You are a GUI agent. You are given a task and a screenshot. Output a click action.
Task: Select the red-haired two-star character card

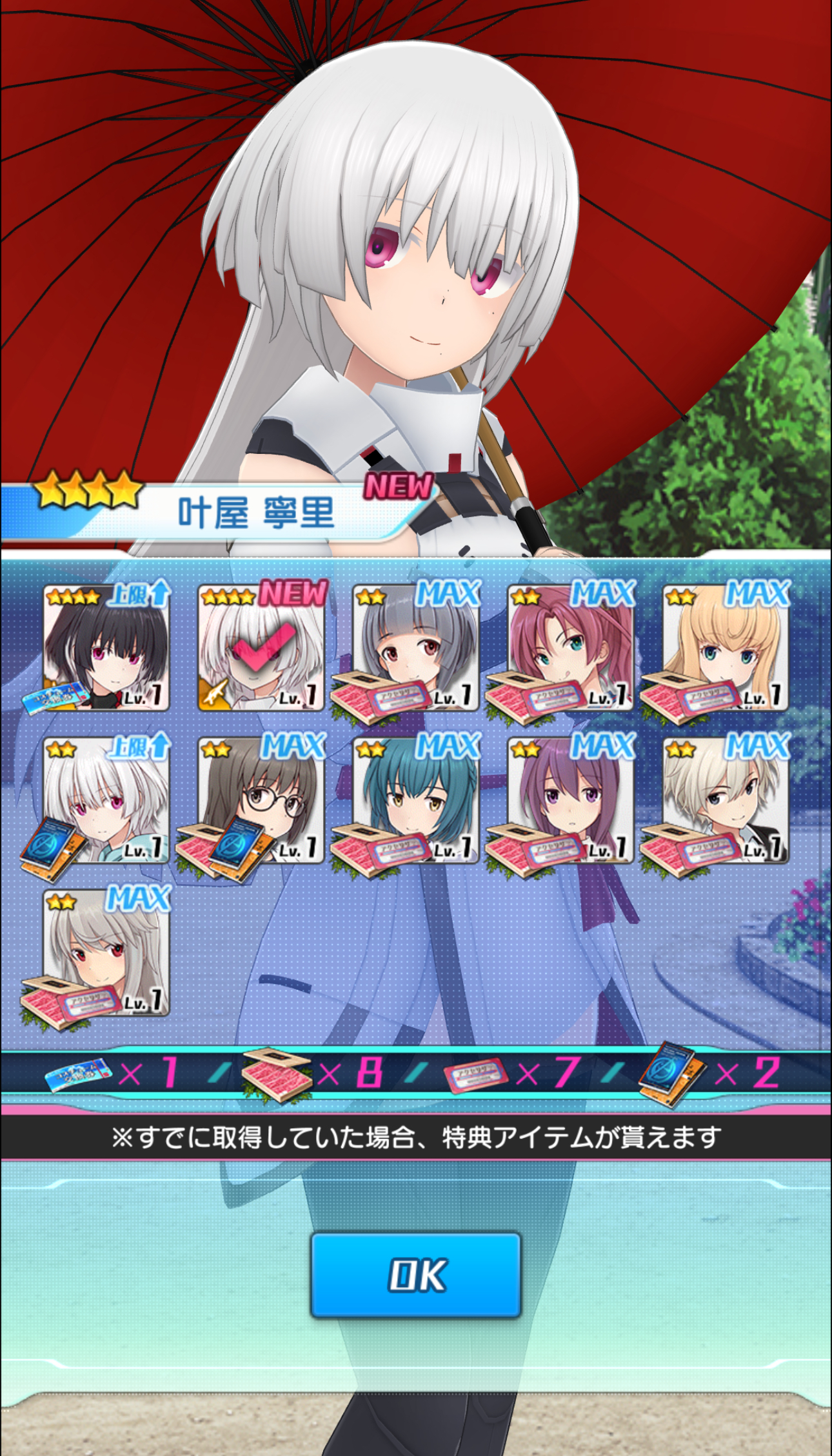(x=571, y=648)
